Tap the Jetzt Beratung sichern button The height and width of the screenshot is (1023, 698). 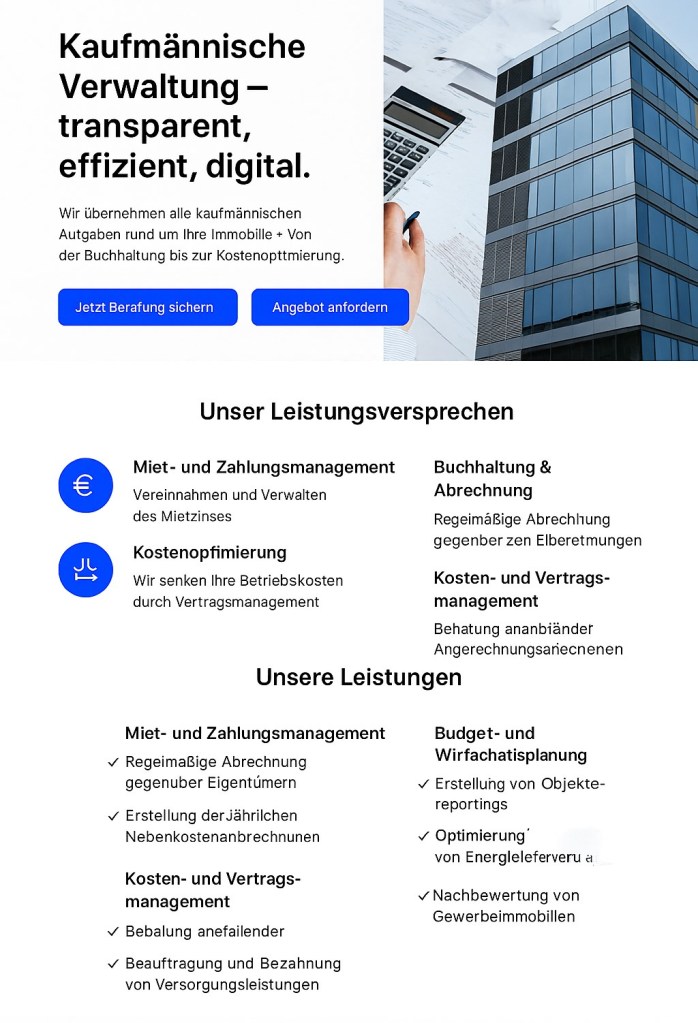click(147, 307)
